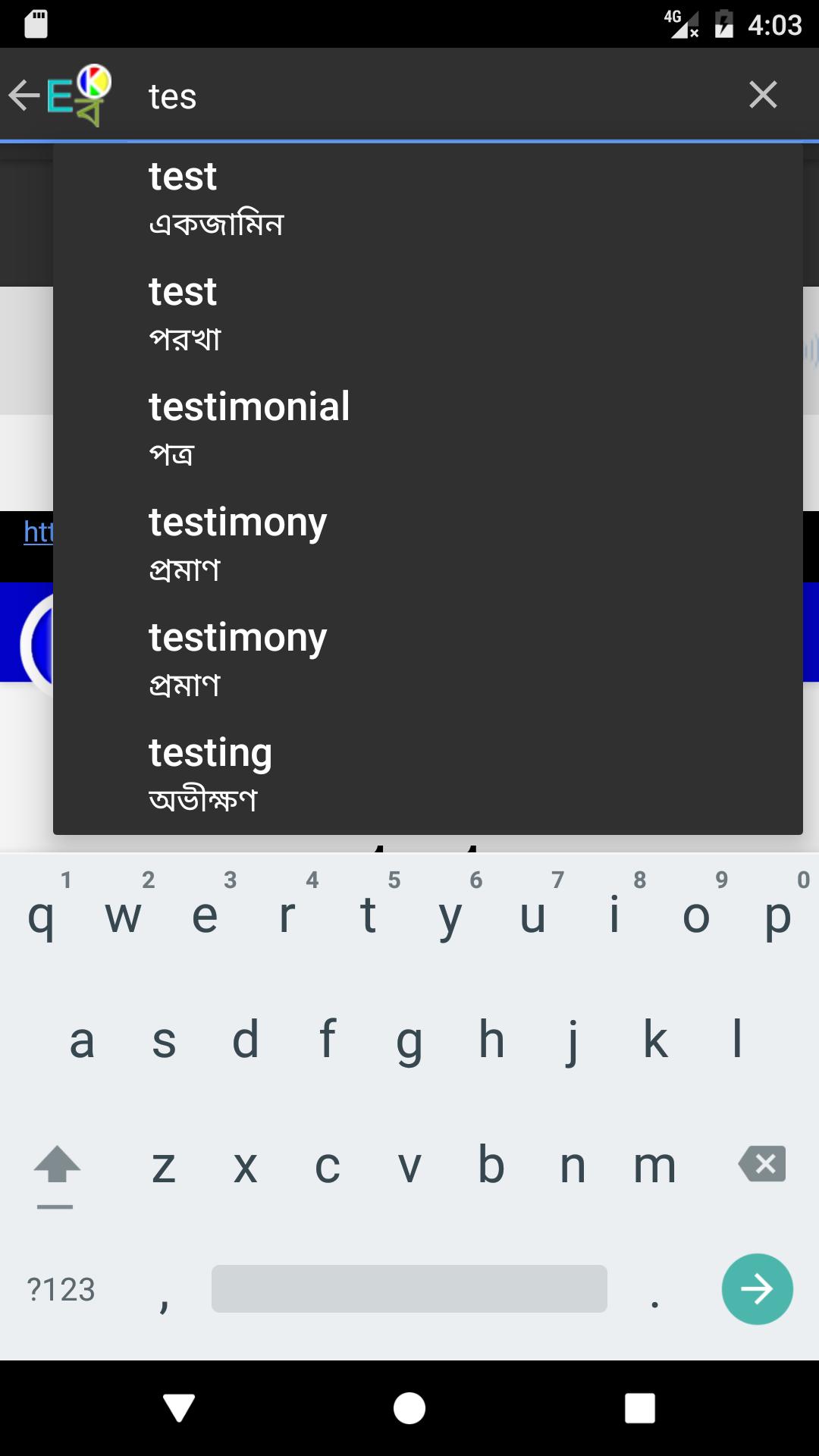Image resolution: width=819 pixels, height=1456 pixels.
Task: Choose the "testimonial" suggestion
Action: coord(428,429)
